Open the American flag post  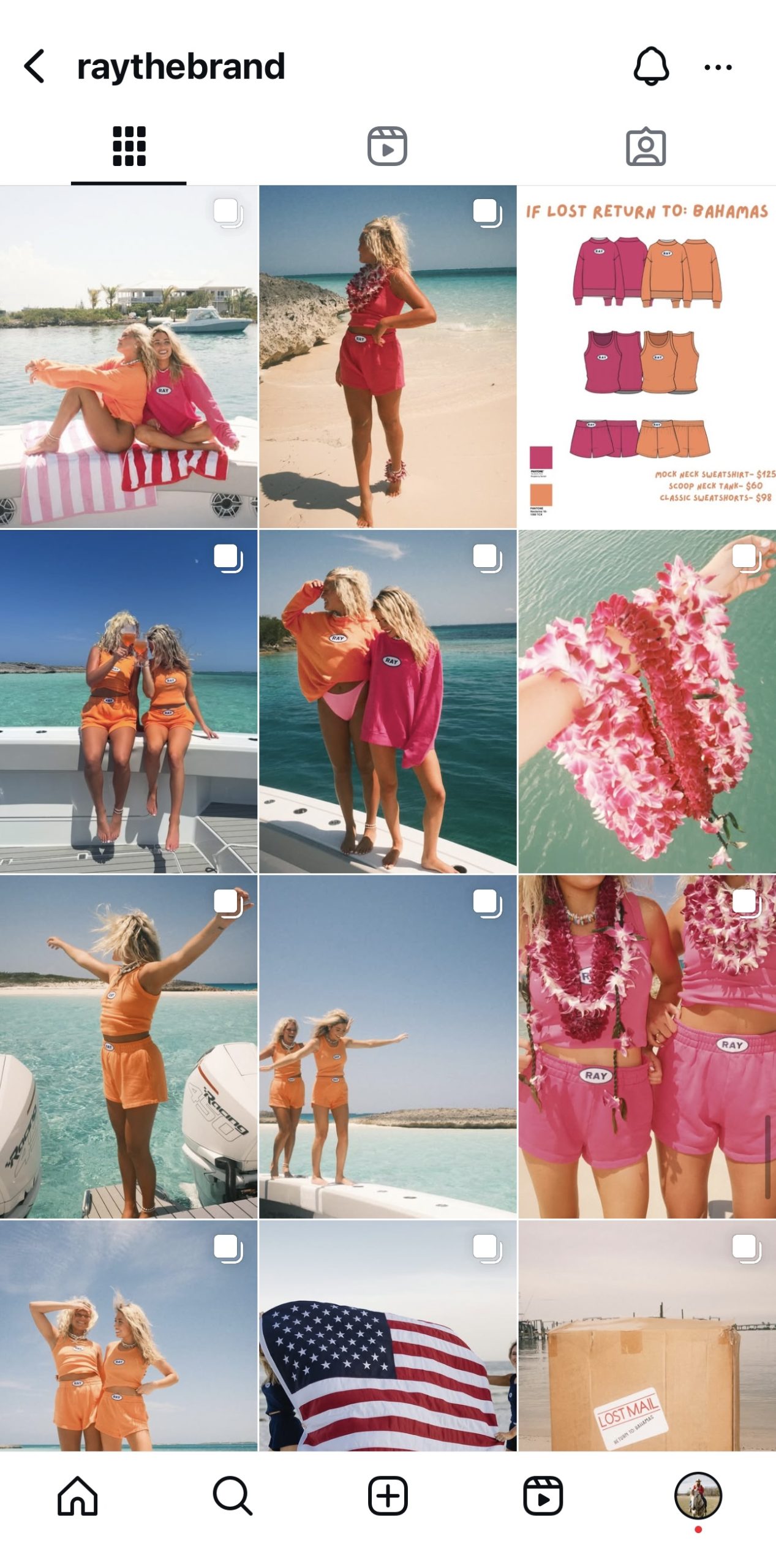pos(388,1335)
